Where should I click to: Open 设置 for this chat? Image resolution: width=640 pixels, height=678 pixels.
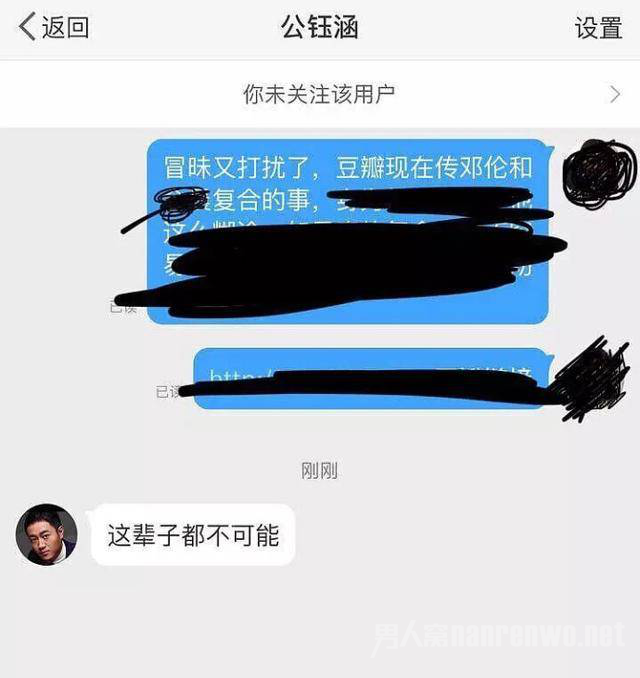(x=598, y=28)
